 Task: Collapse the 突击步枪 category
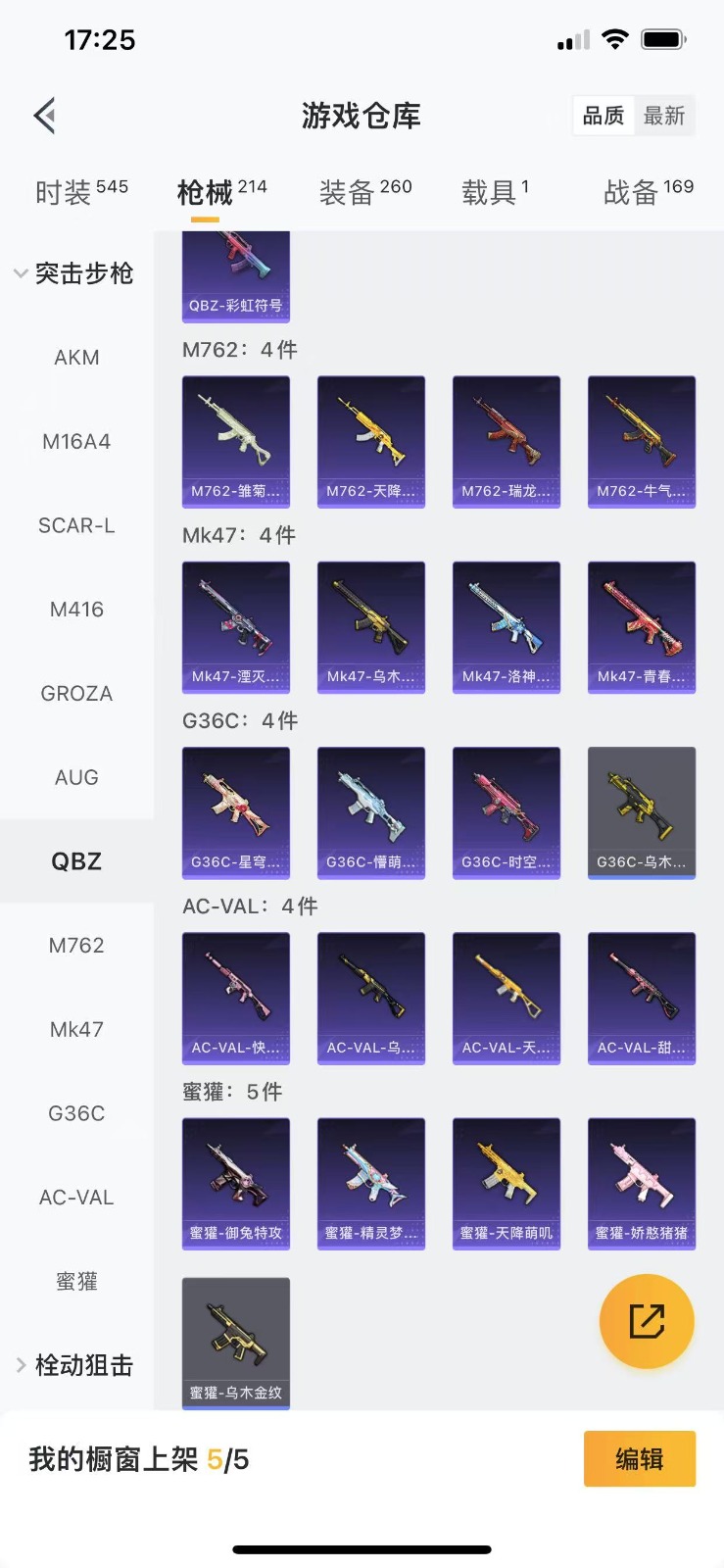[74, 273]
